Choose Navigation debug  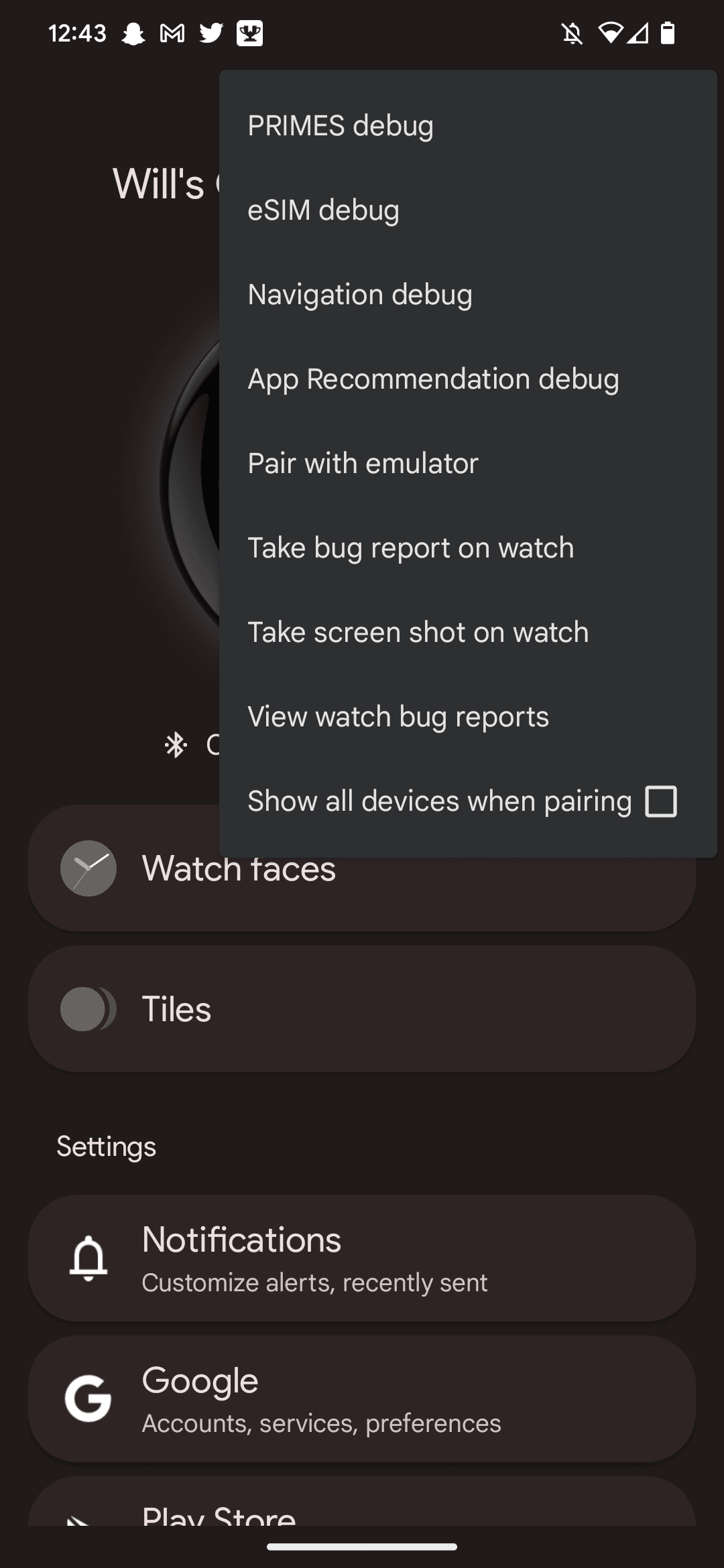pos(359,293)
